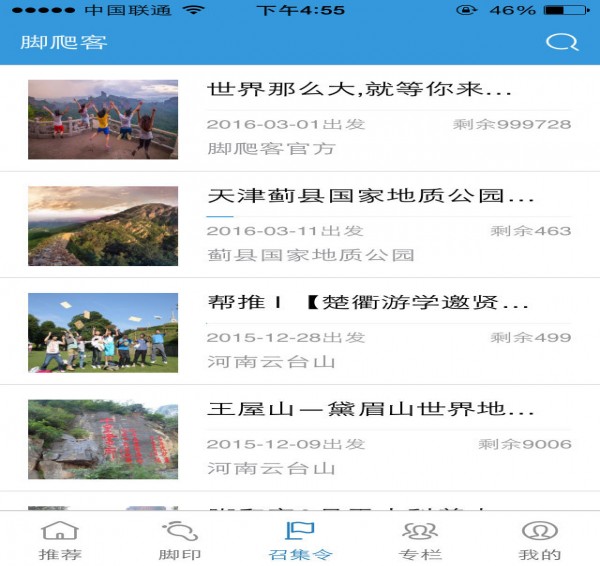
Task: Switch to the 推荐 tab
Action: 60,541
